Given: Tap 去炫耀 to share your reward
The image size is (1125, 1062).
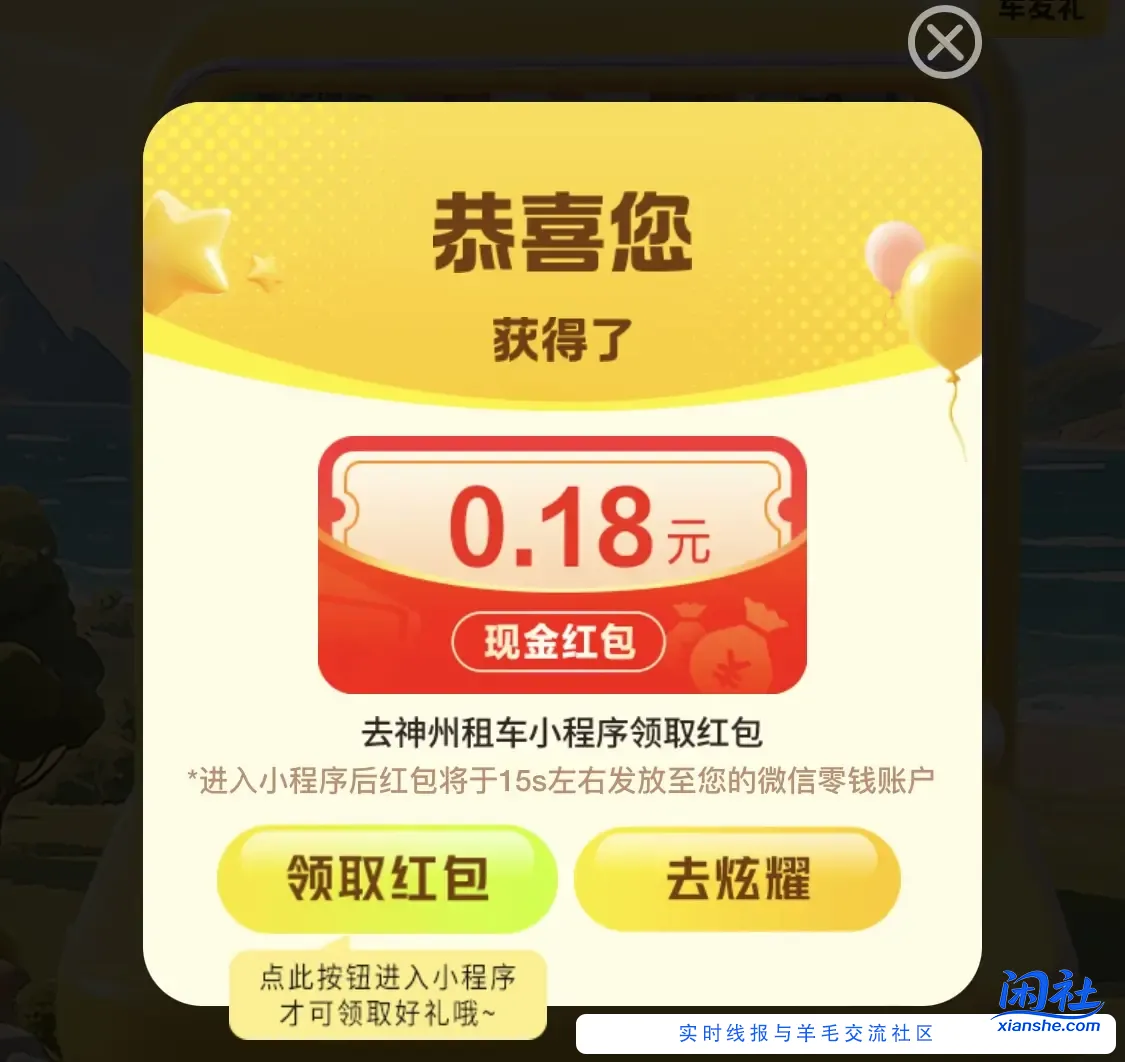Looking at the screenshot, I should coord(737,879).
